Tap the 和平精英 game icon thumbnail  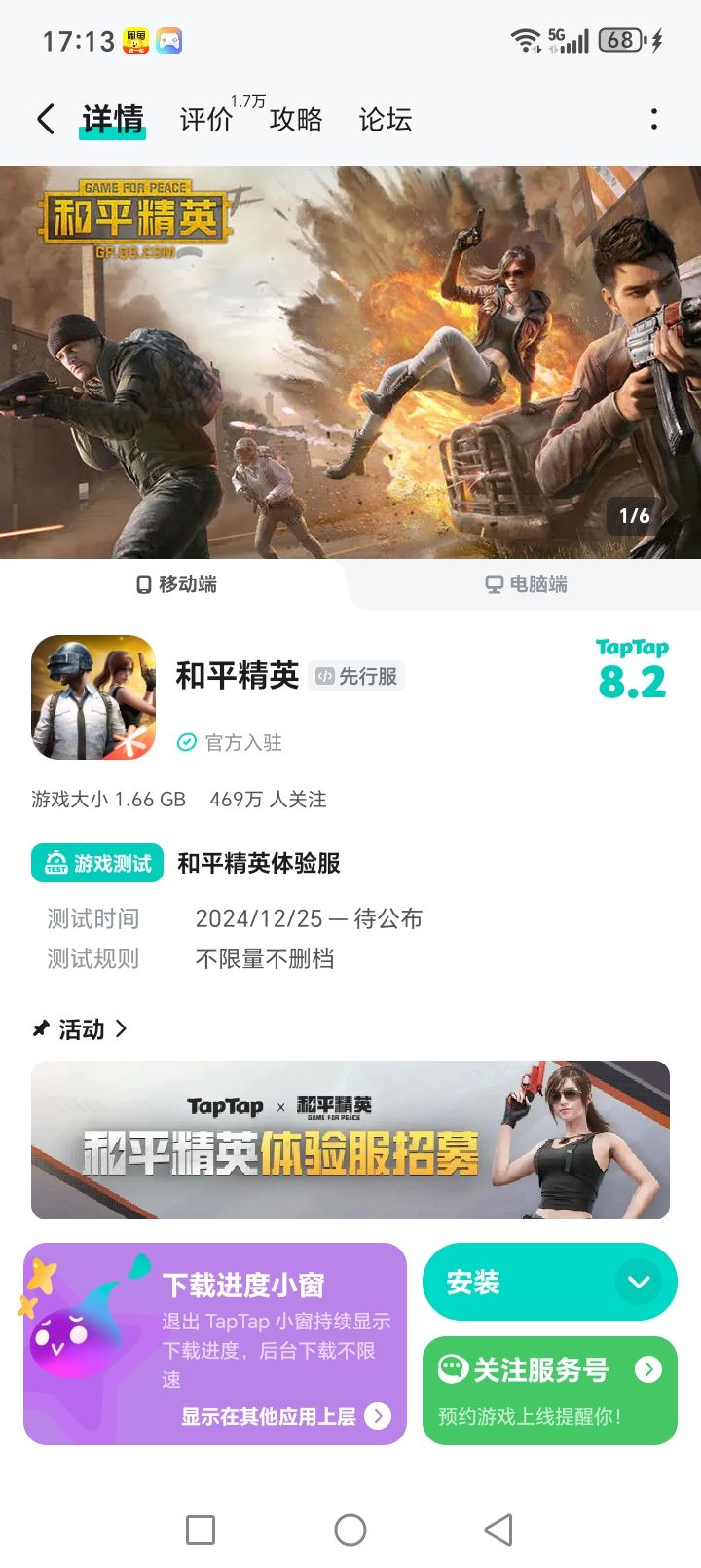click(93, 697)
